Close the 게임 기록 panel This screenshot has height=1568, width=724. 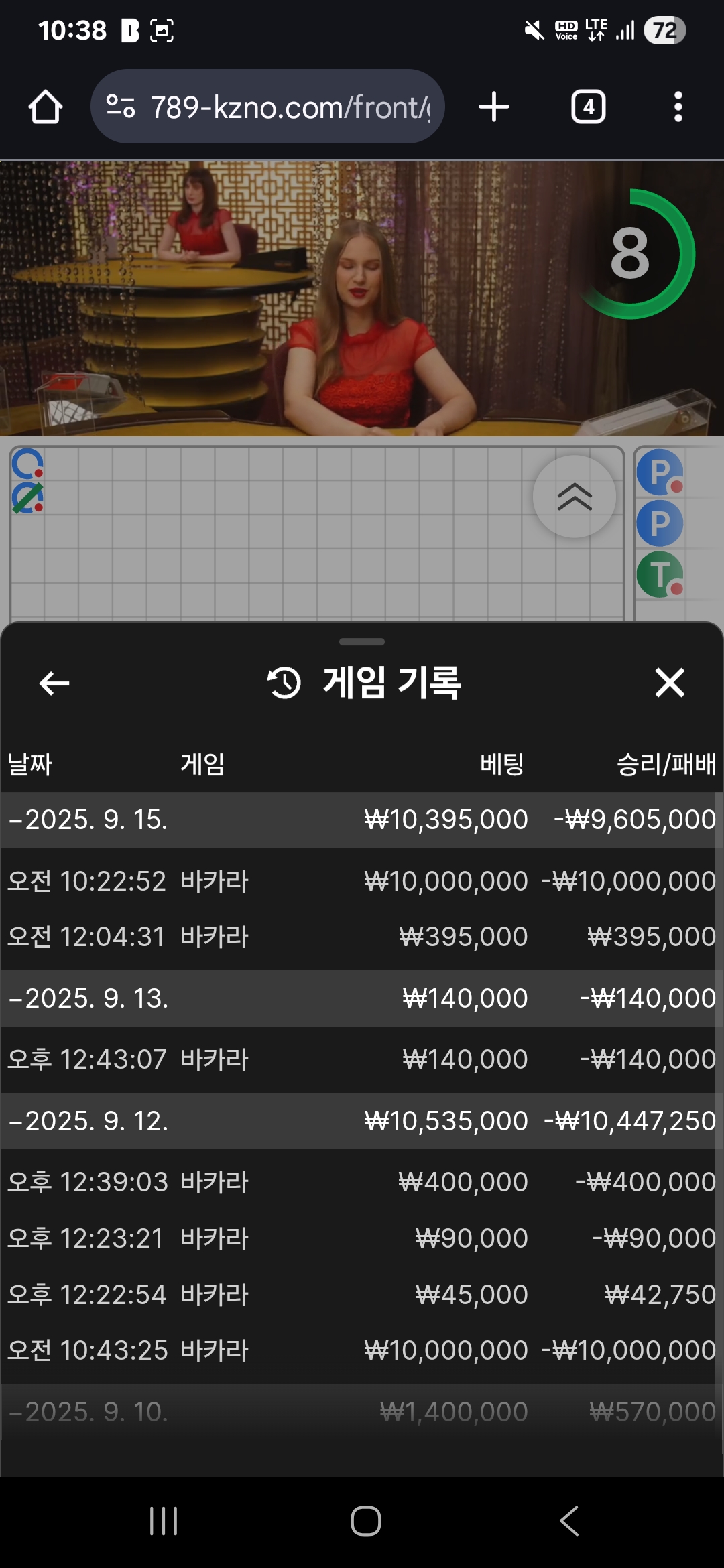670,683
